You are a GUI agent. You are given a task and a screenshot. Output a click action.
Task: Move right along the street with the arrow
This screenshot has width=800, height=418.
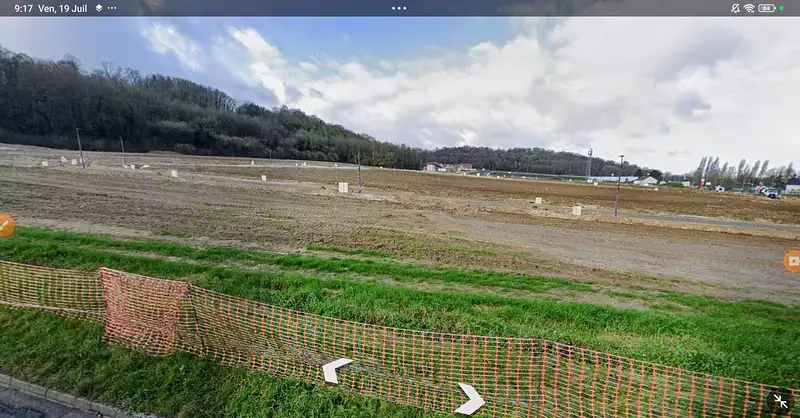469,398
